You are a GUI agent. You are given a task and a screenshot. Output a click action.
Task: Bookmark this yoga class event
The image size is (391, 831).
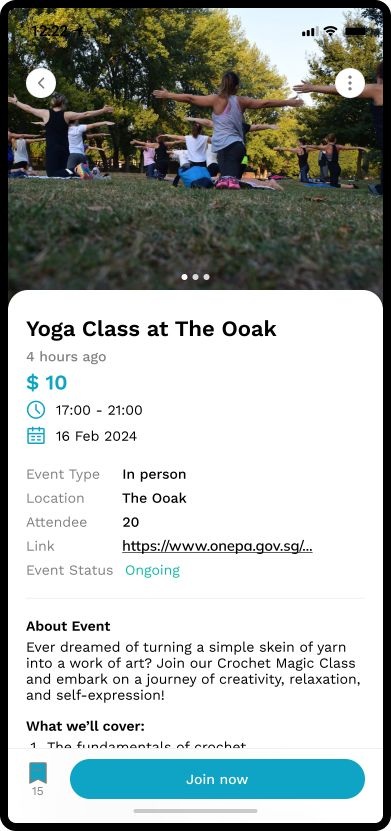tap(38, 773)
